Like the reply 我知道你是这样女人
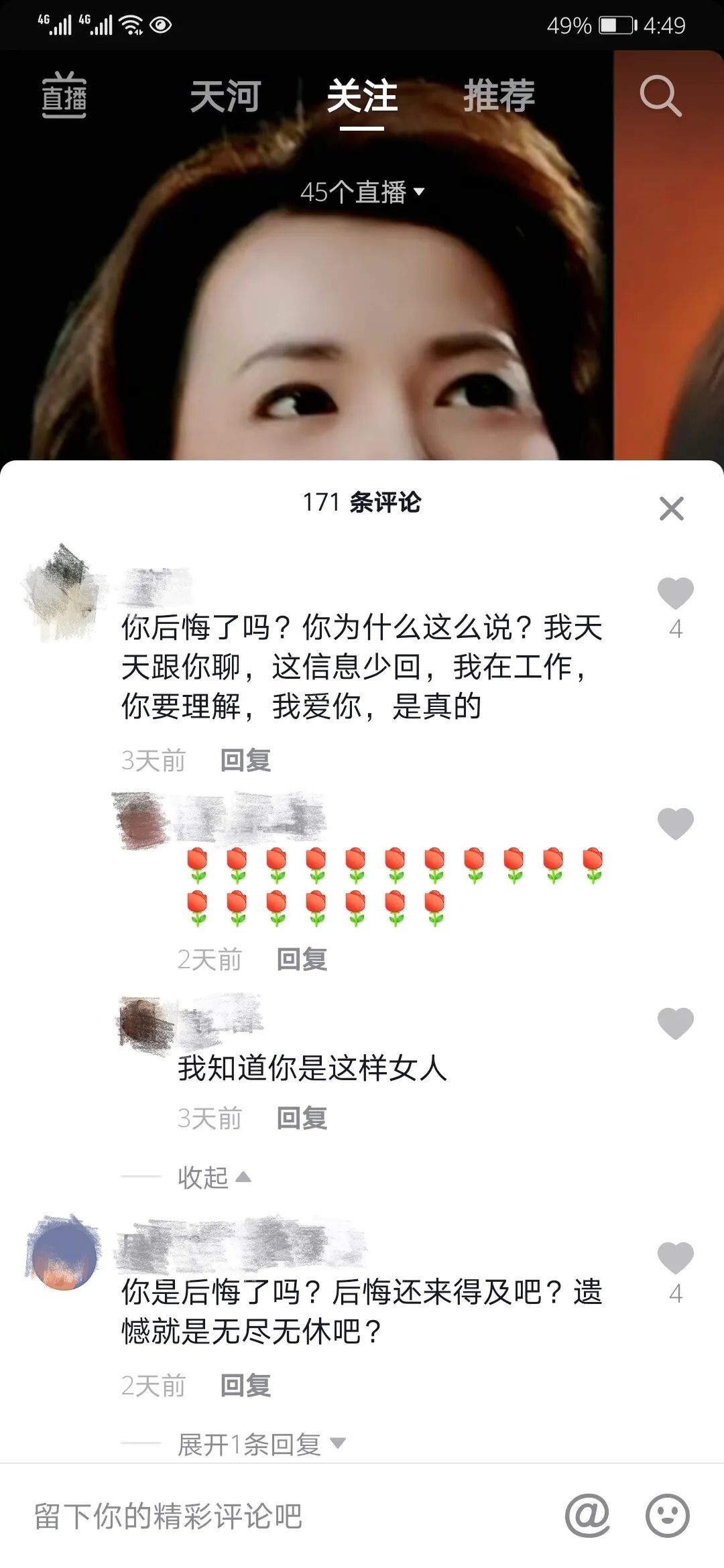Screen dimensions: 724x1568 tap(675, 1023)
